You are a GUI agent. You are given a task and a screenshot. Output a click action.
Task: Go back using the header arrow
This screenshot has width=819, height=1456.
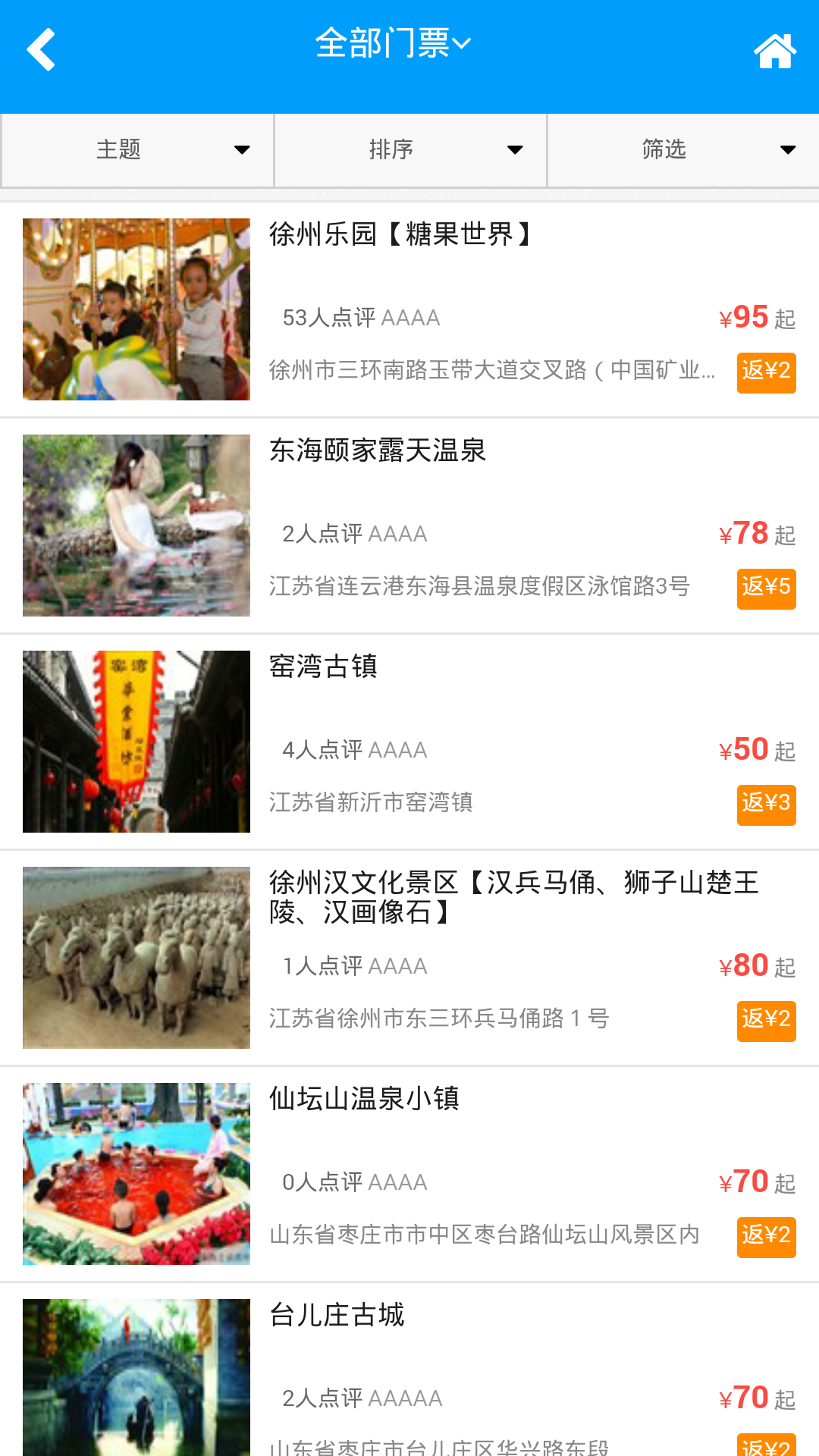click(41, 50)
